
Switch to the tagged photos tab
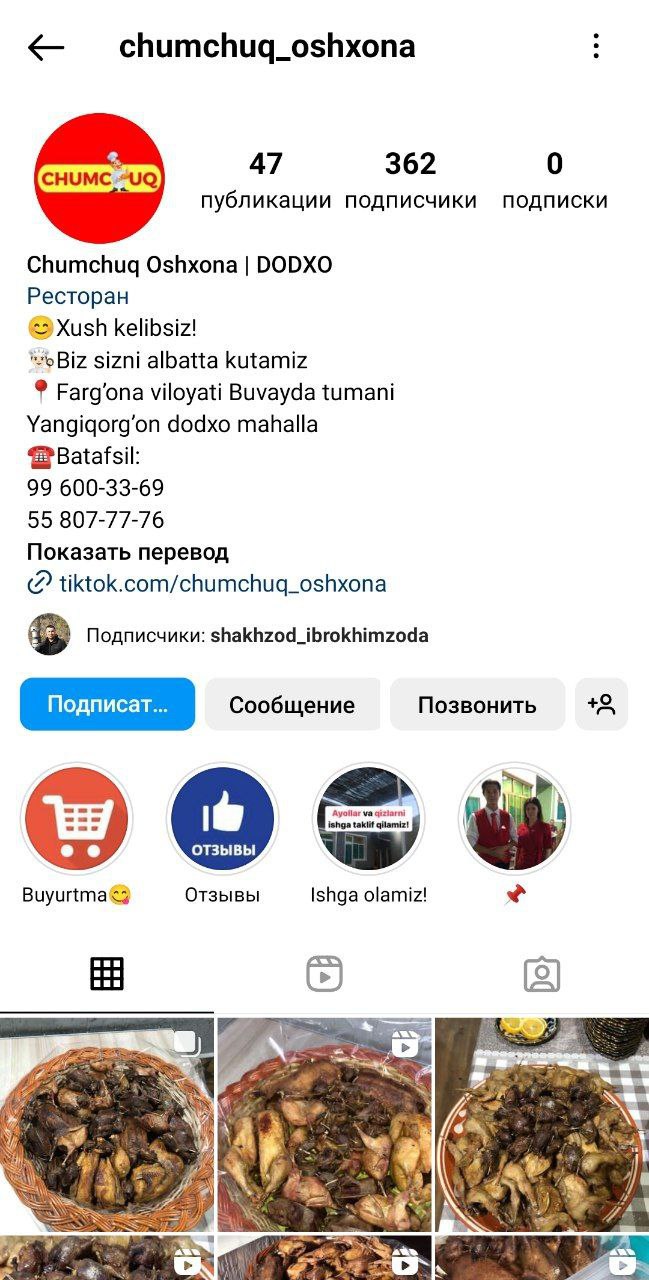click(541, 973)
